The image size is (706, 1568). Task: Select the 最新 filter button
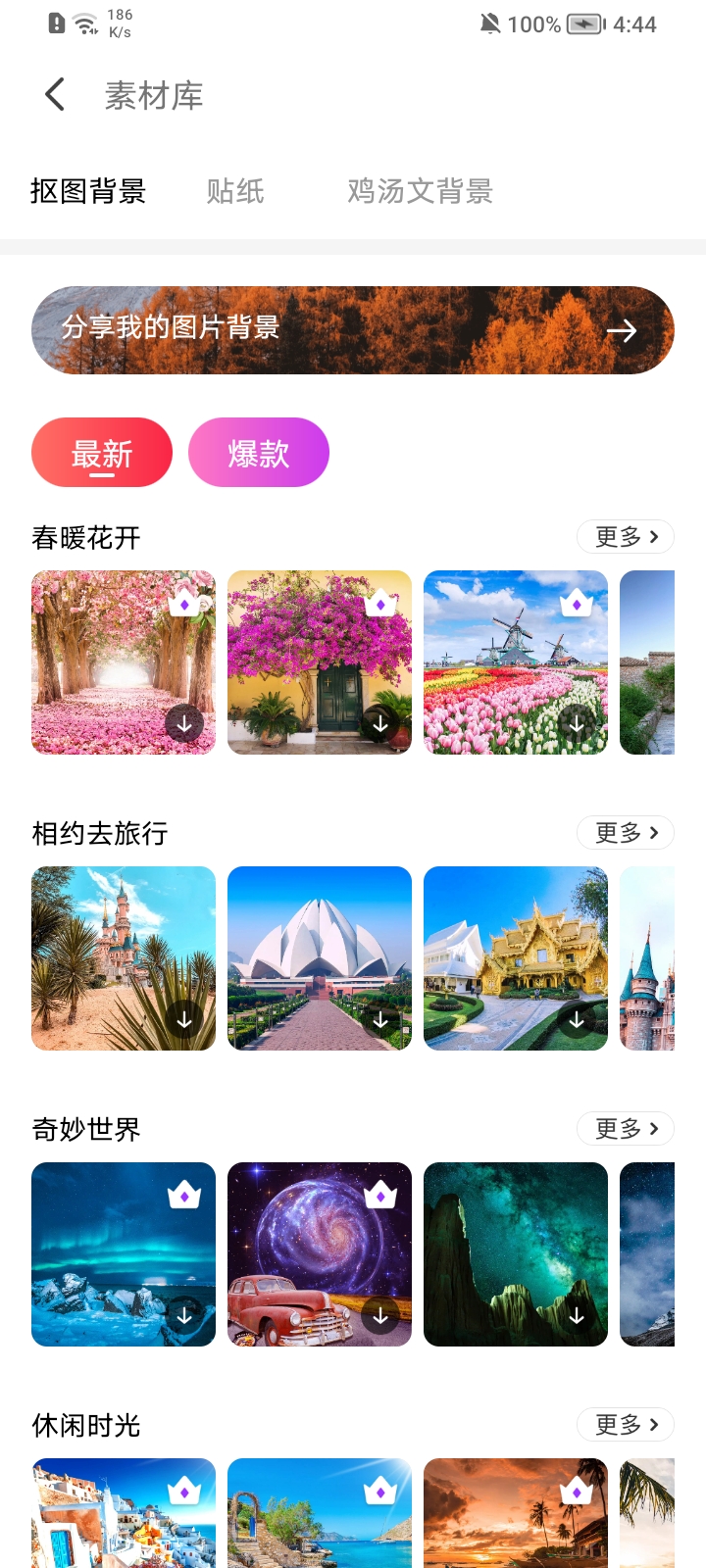(x=102, y=452)
